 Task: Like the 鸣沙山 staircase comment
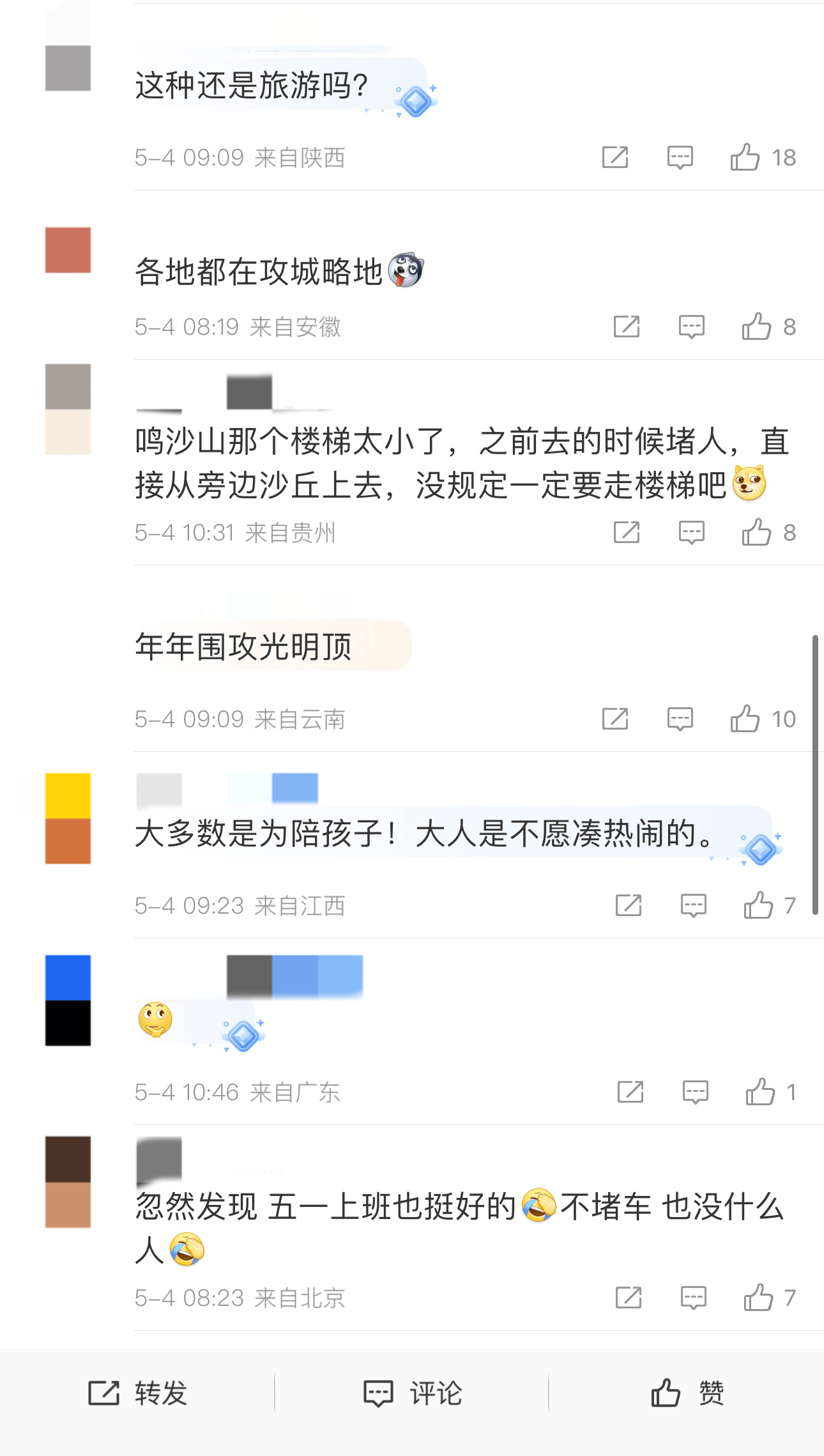768,532
